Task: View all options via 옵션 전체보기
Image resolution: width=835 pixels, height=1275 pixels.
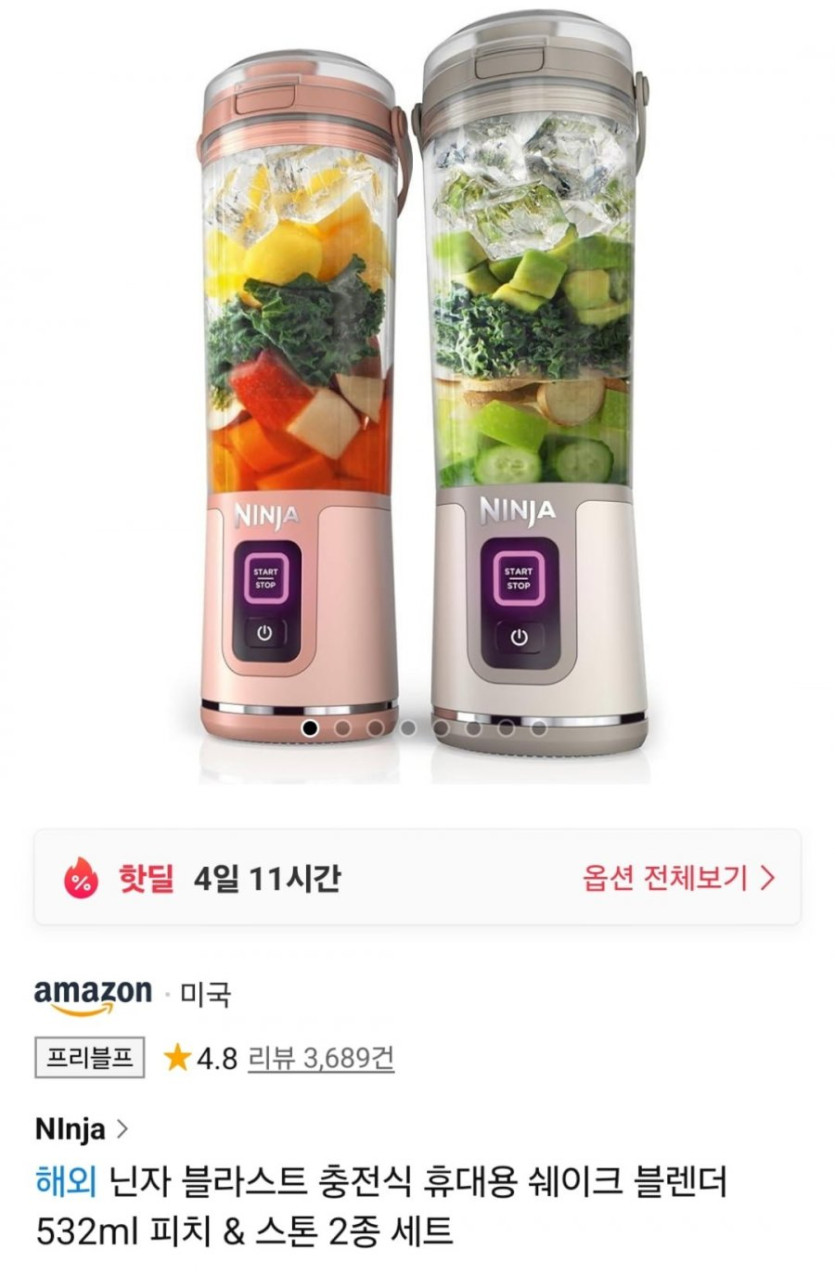Action: pos(678,879)
